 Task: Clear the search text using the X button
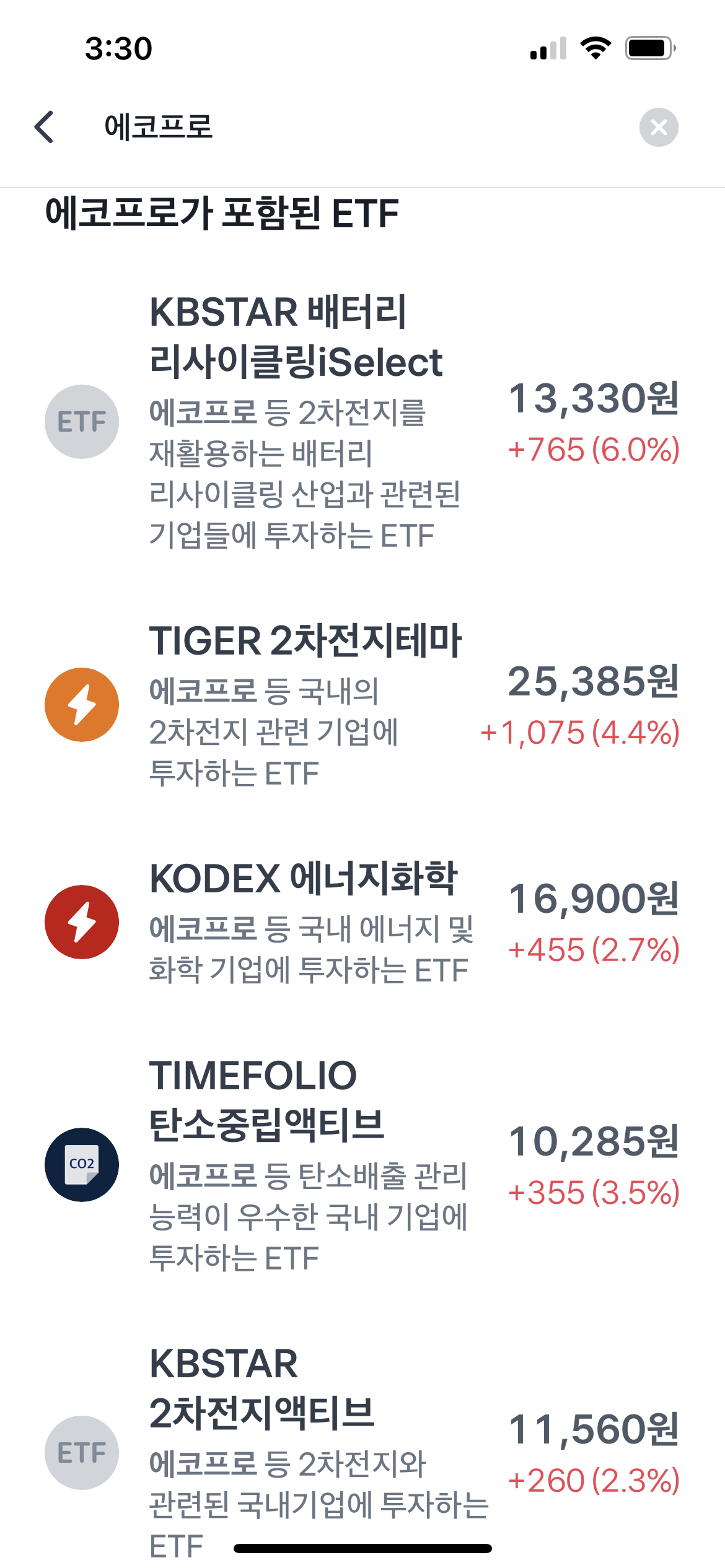659,128
